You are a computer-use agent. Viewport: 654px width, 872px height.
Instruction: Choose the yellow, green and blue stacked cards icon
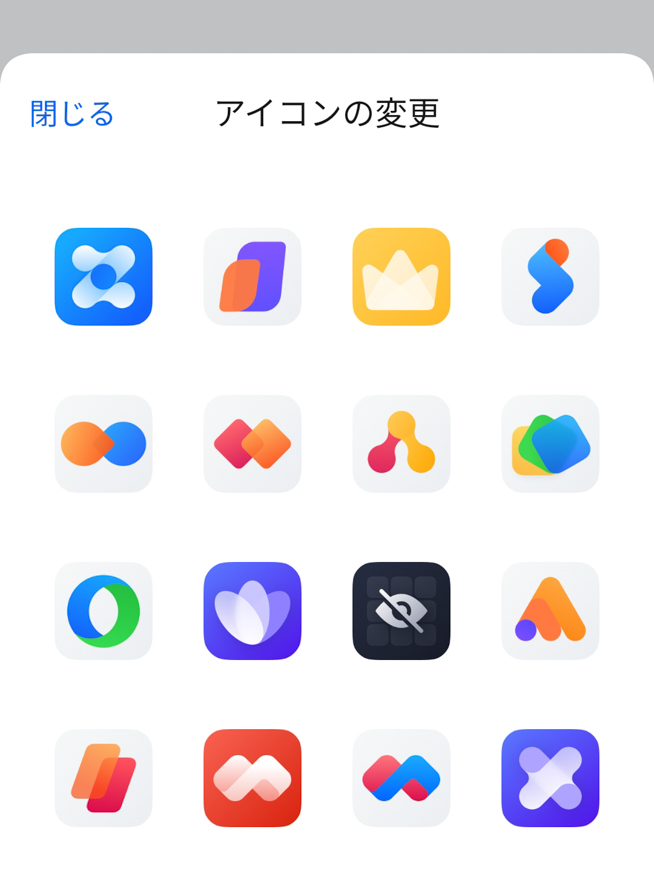[550, 444]
